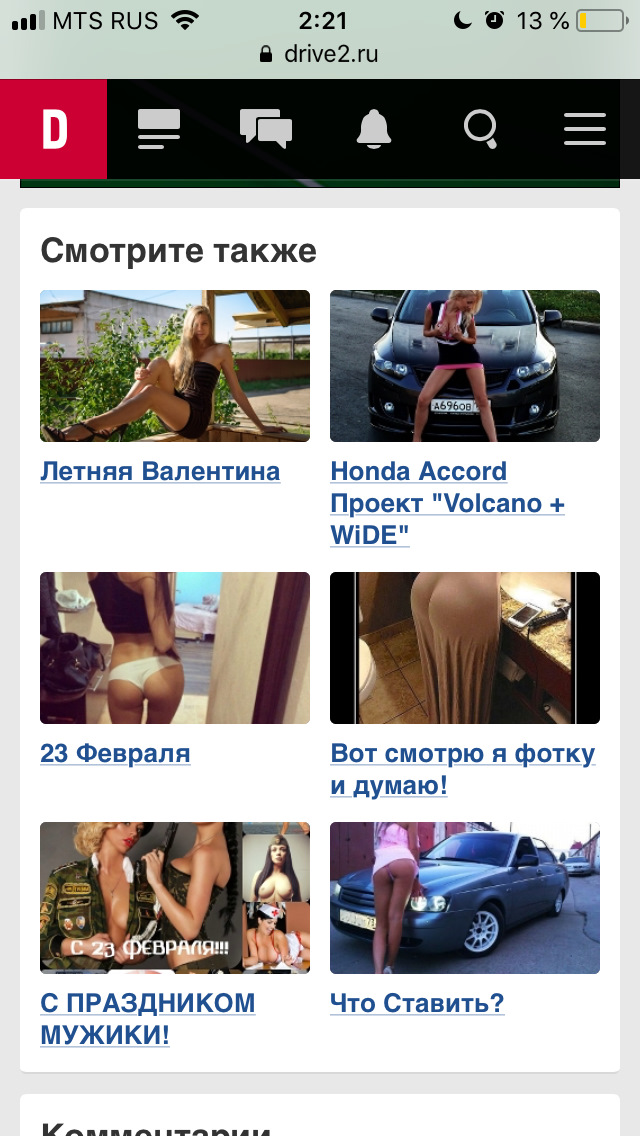Viewport: 640px width, 1136px height.
Task: Tap the thumbnail above 'Летняя Валентина'
Action: 175,366
